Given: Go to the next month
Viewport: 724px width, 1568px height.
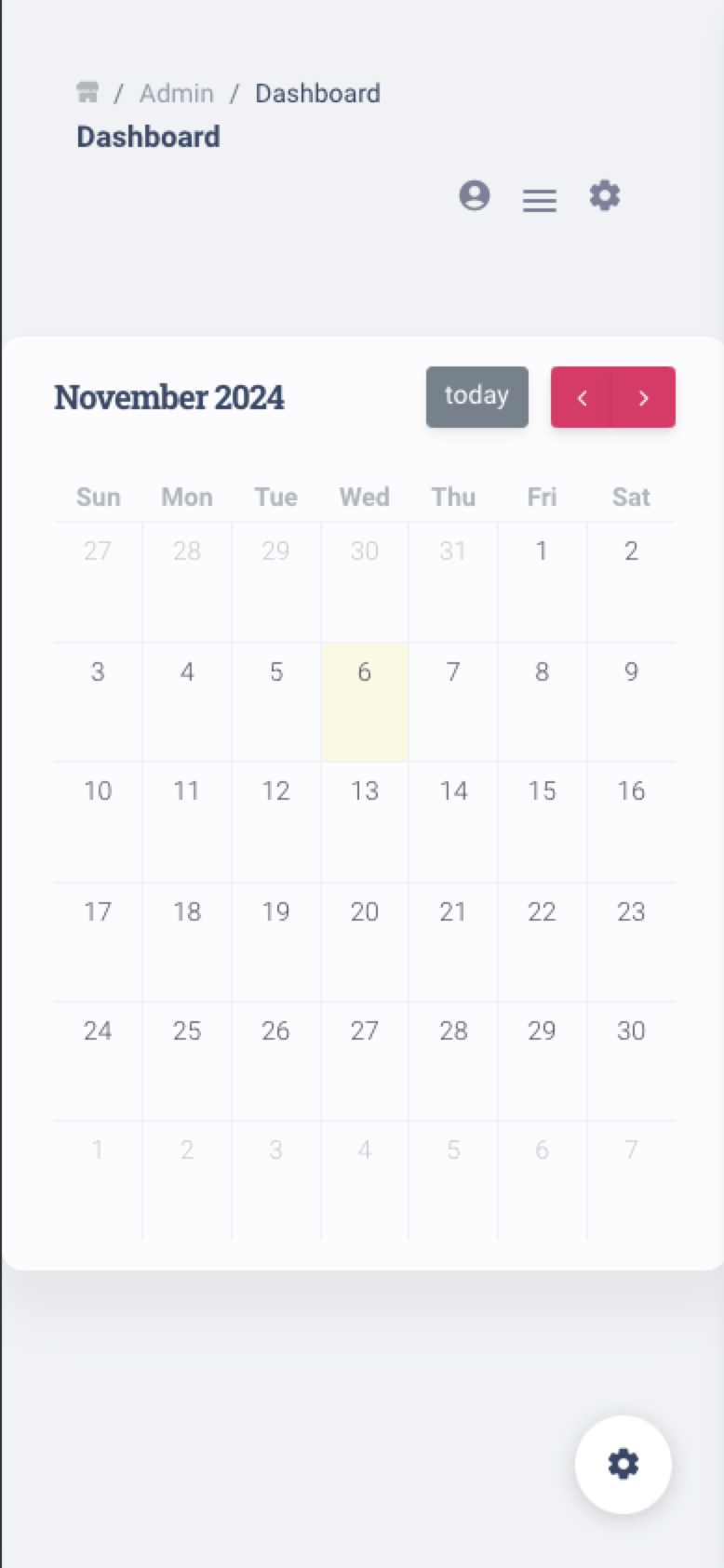Looking at the screenshot, I should pos(644,397).
